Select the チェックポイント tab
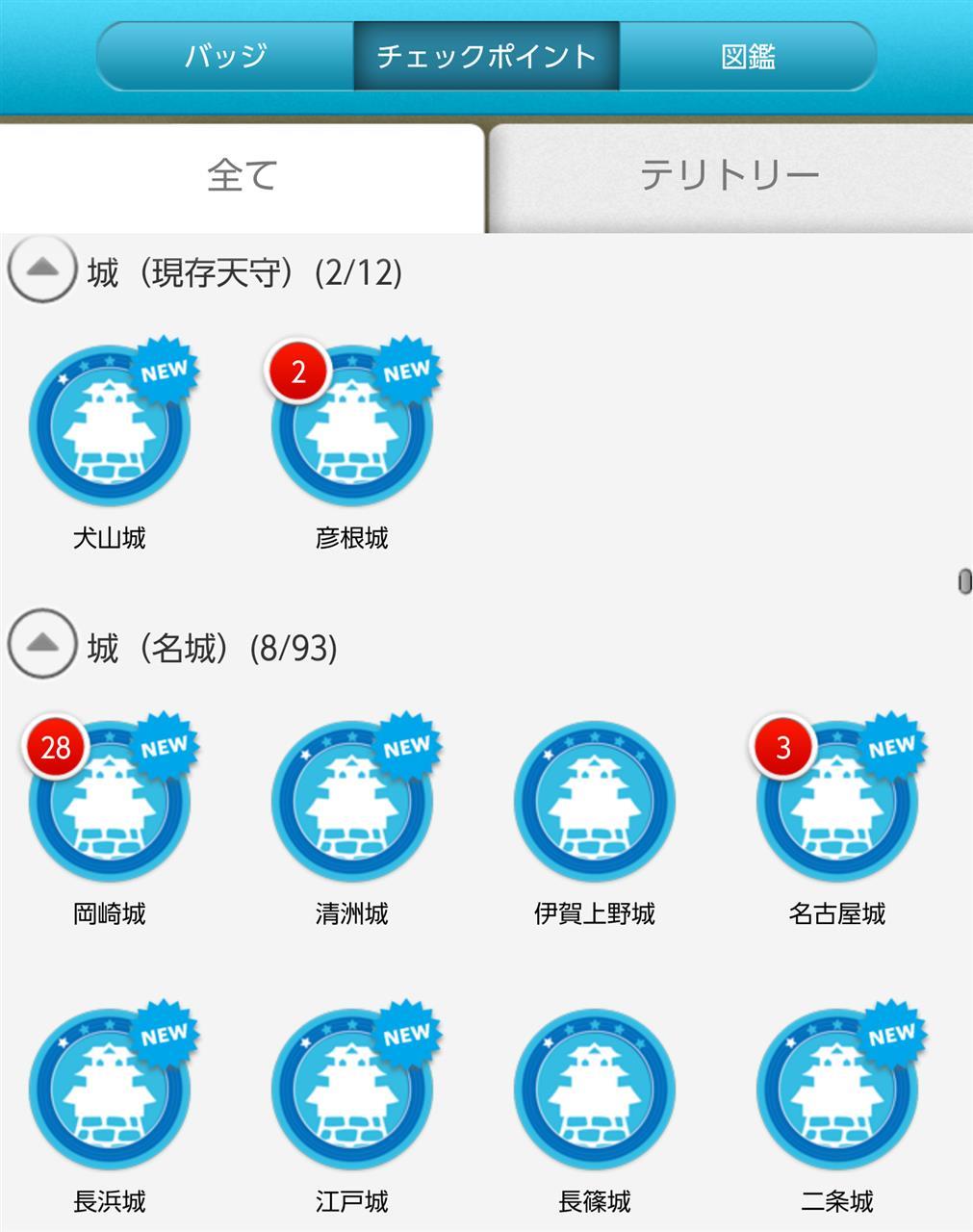Image resolution: width=973 pixels, height=1232 pixels. tap(486, 56)
